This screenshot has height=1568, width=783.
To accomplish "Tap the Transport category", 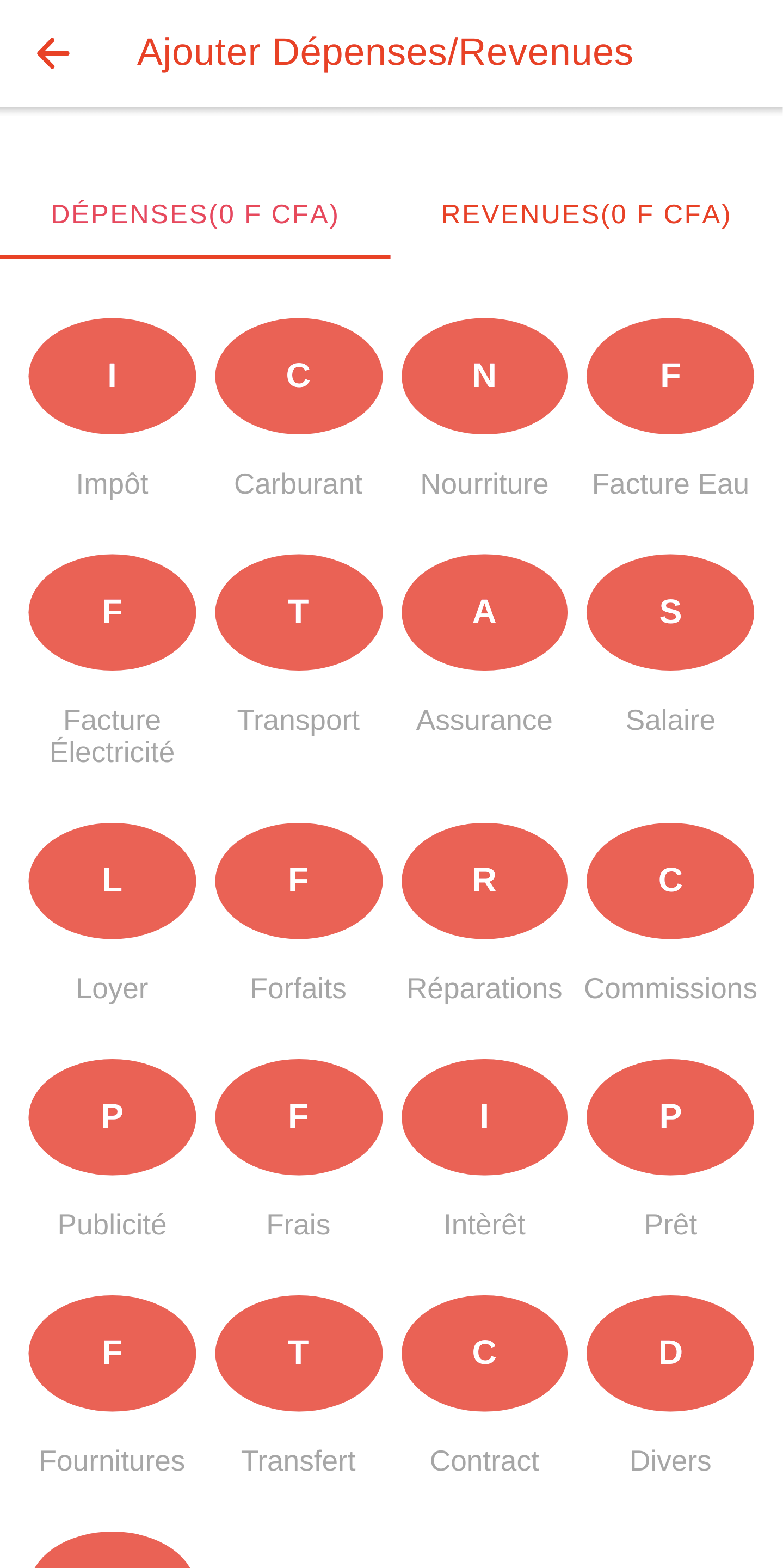I will pos(299,612).
